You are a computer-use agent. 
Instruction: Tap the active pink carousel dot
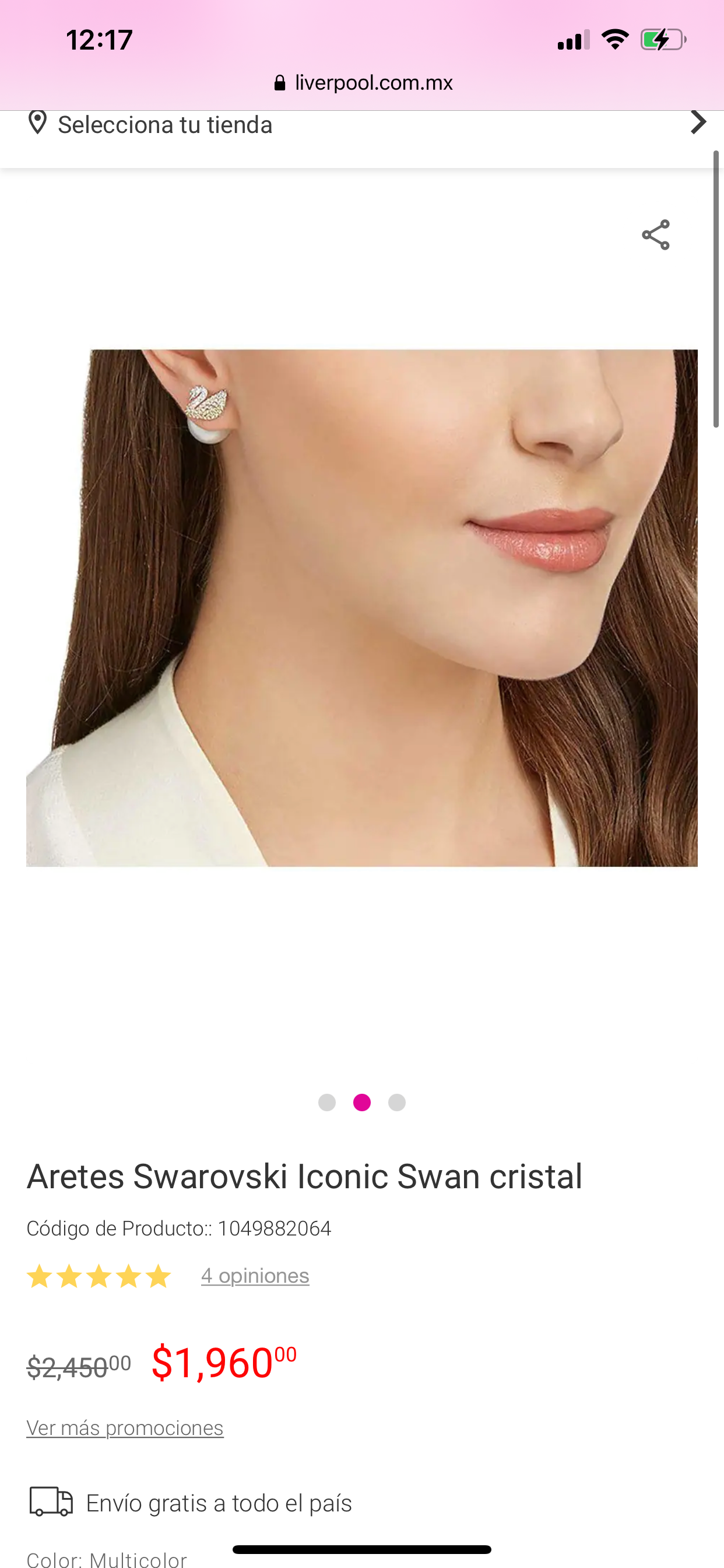[362, 1103]
